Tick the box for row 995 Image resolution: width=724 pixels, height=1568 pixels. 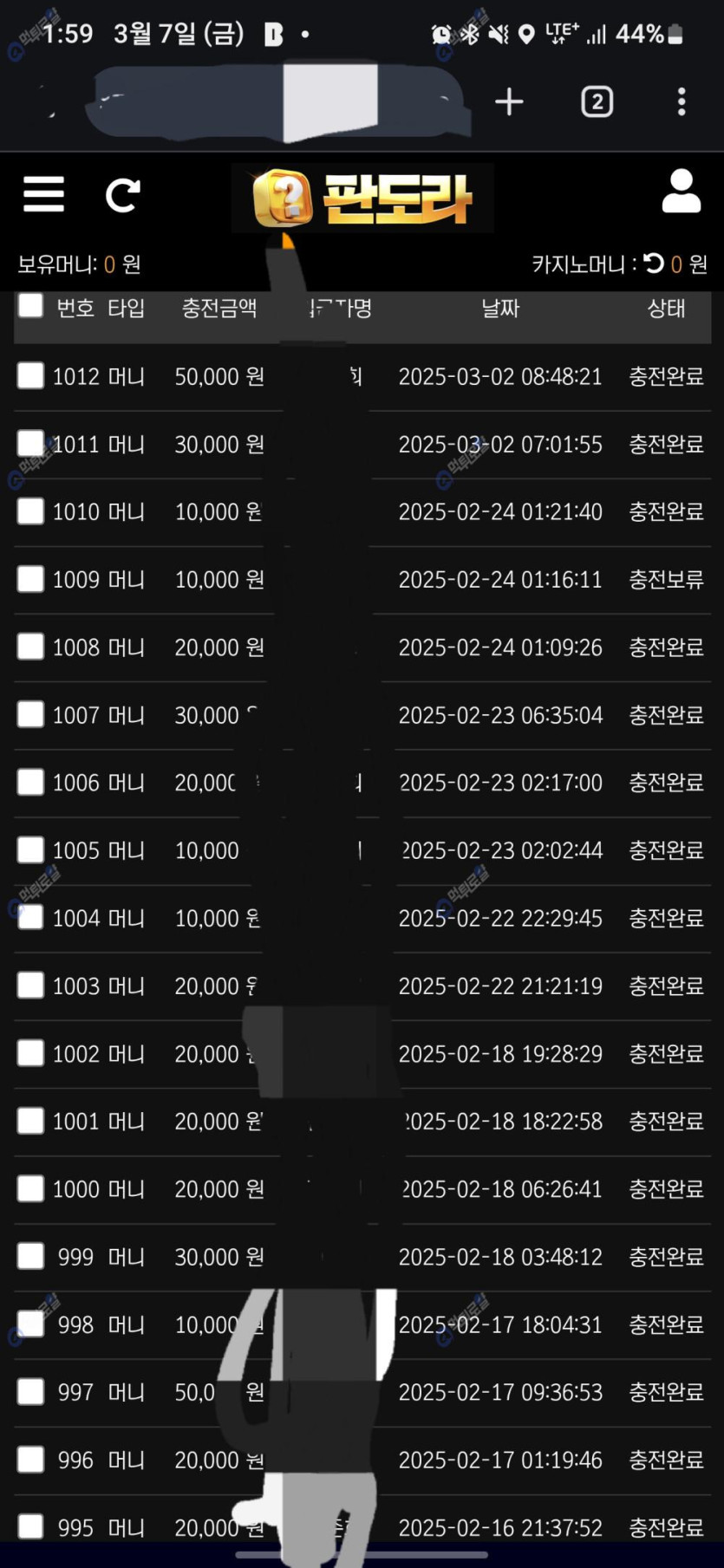point(31,1526)
